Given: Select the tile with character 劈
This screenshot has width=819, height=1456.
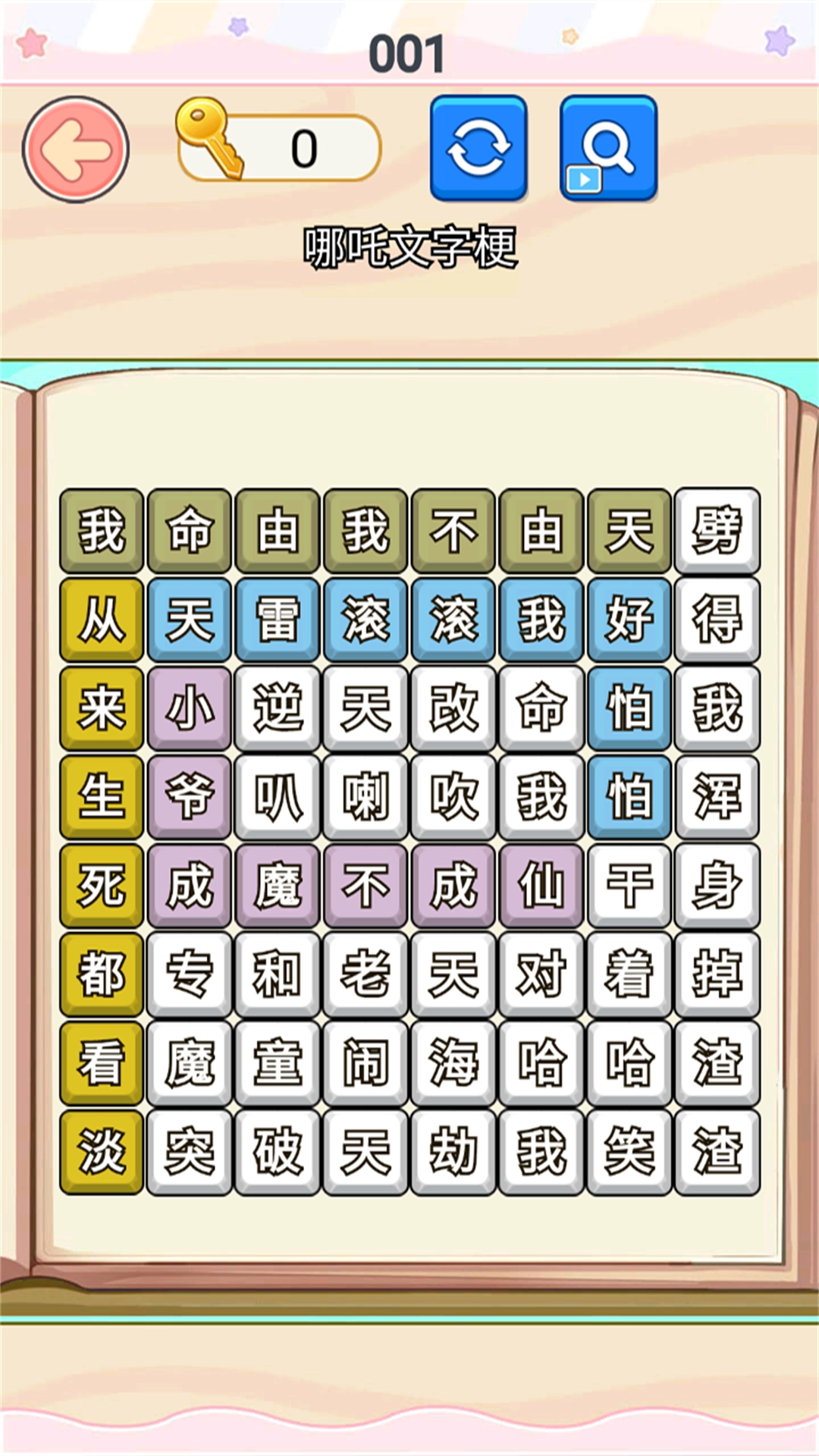Looking at the screenshot, I should point(716,531).
